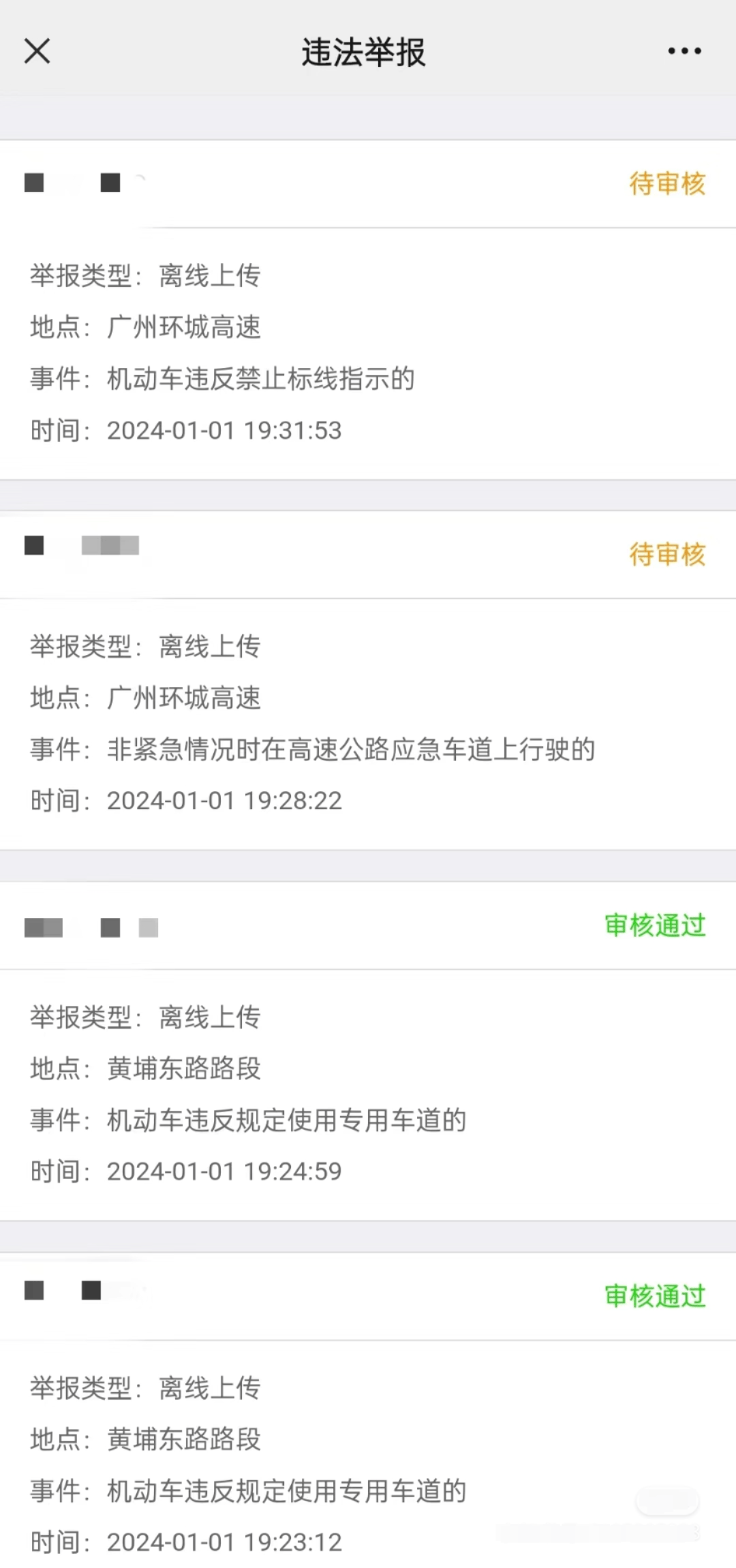Tap the 离线上传 report type in the first card
The image size is (736, 1568).
tap(209, 276)
